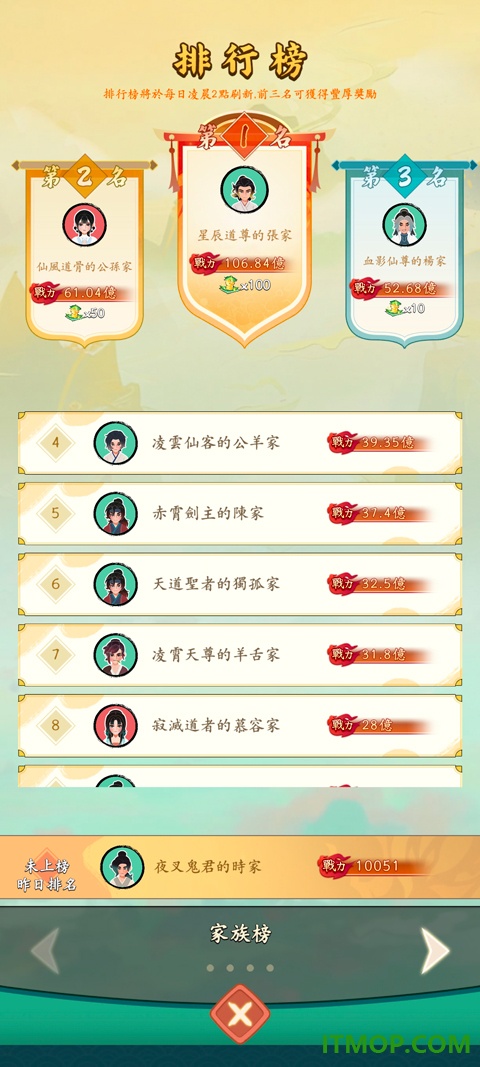Tap the page indicator dots under 家族榜

tap(240, 968)
